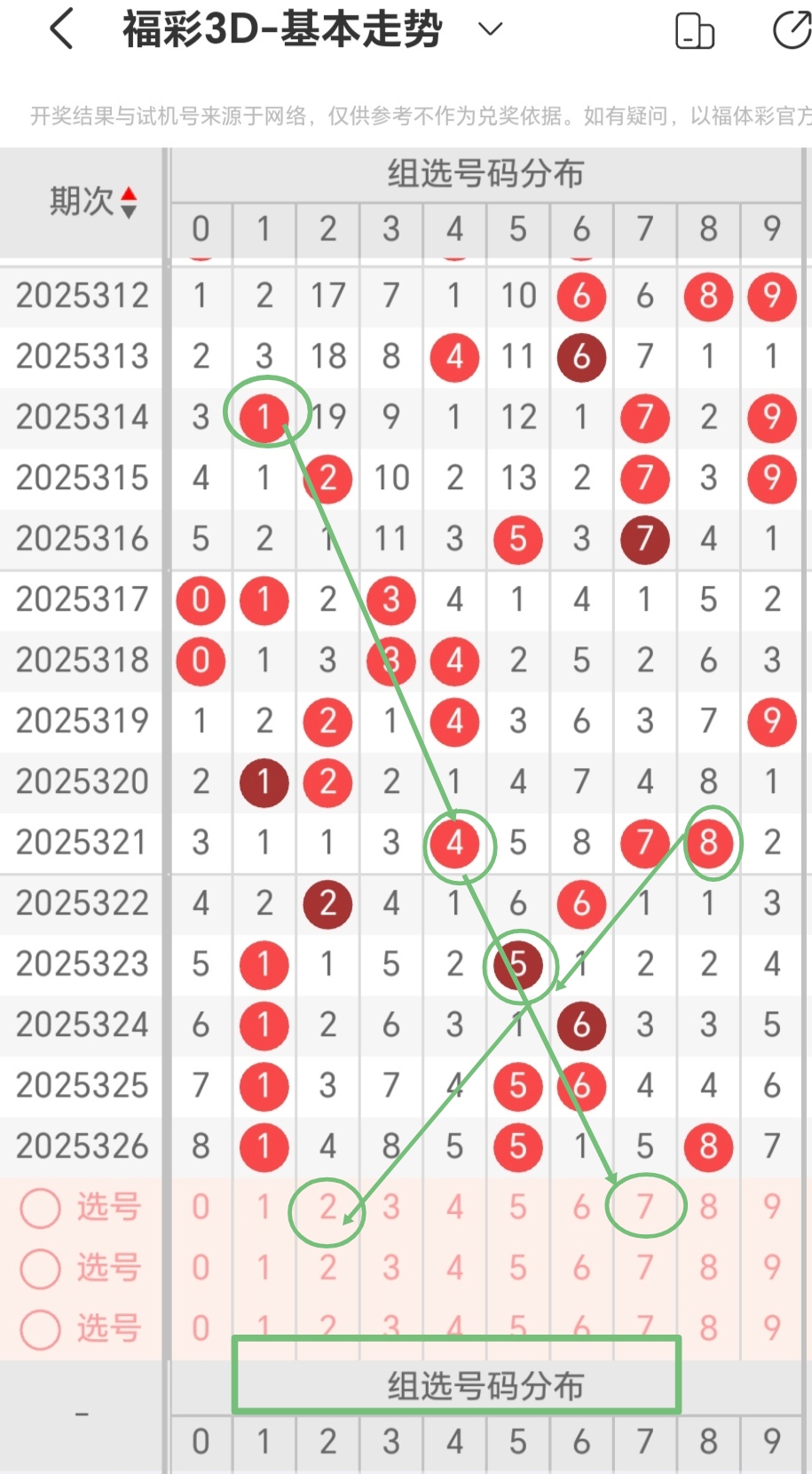Toggle the 期次 sort order

pos(93,202)
